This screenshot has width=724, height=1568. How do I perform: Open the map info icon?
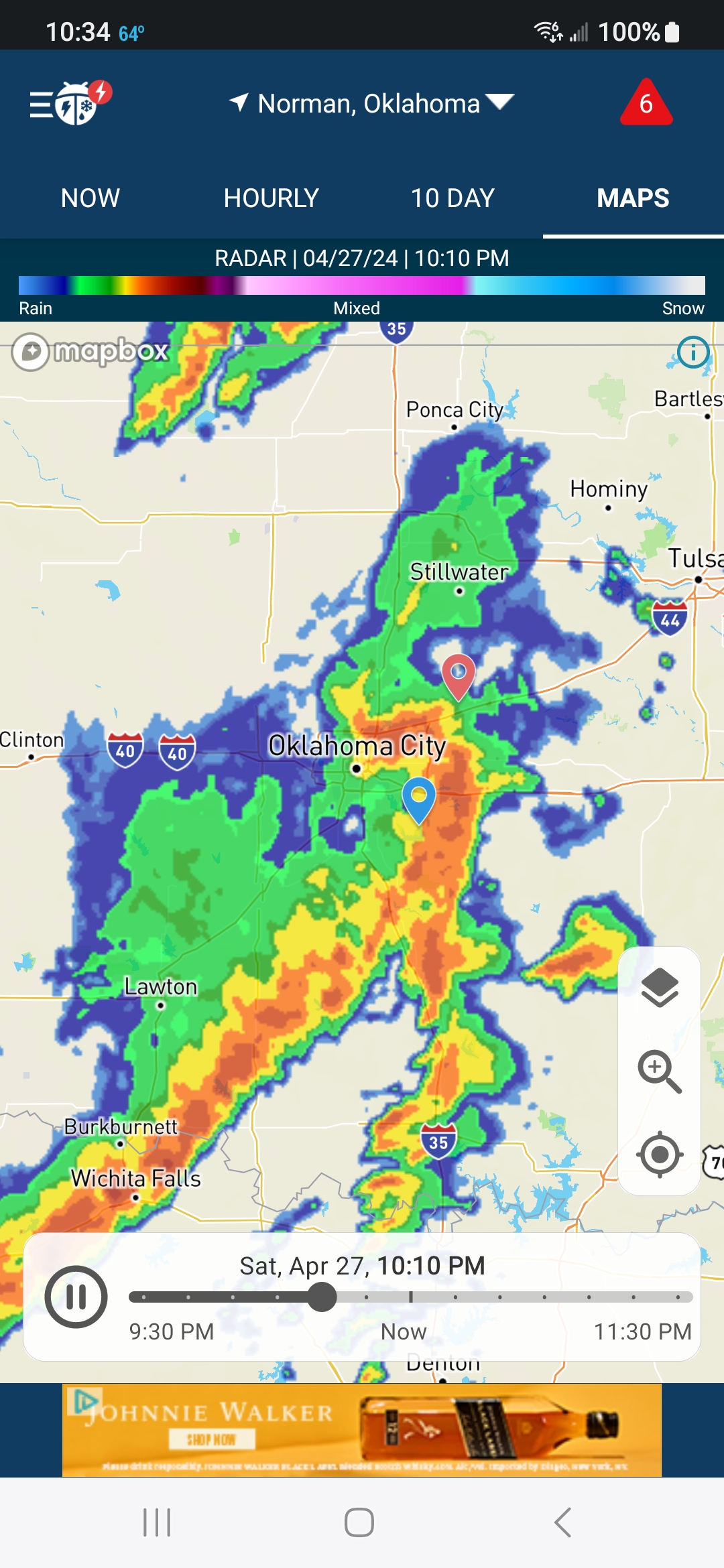pos(692,352)
